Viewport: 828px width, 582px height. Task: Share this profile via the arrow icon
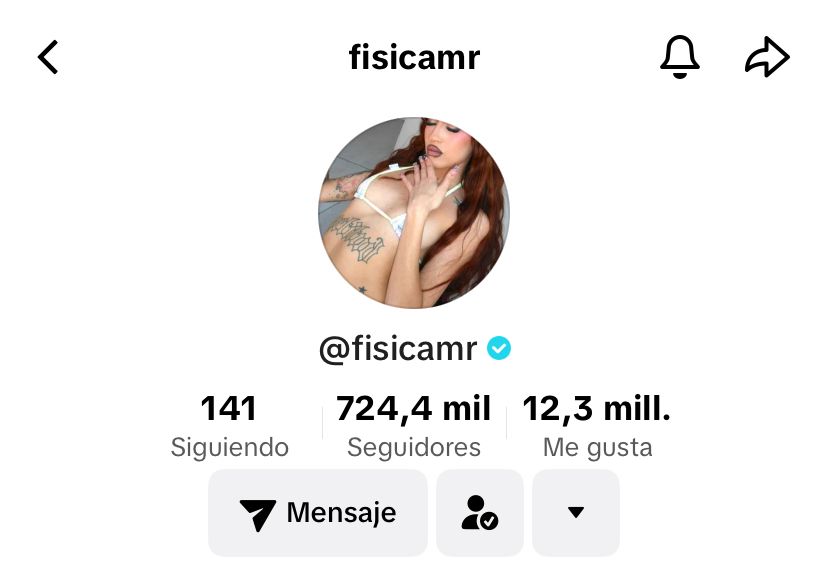767,58
